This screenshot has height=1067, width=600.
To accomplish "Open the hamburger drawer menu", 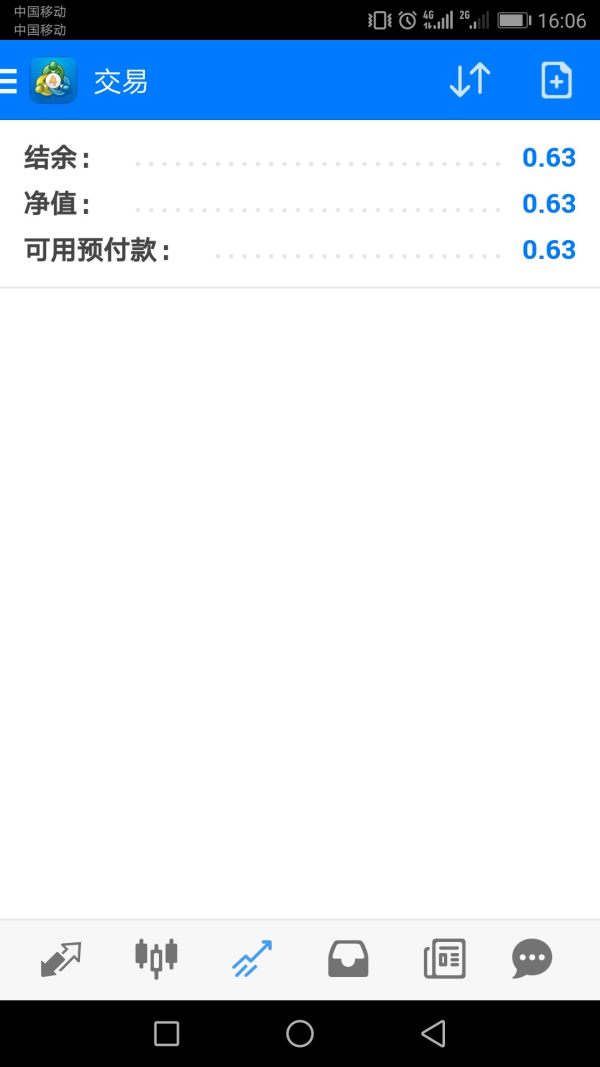I will pyautogui.click(x=9, y=81).
